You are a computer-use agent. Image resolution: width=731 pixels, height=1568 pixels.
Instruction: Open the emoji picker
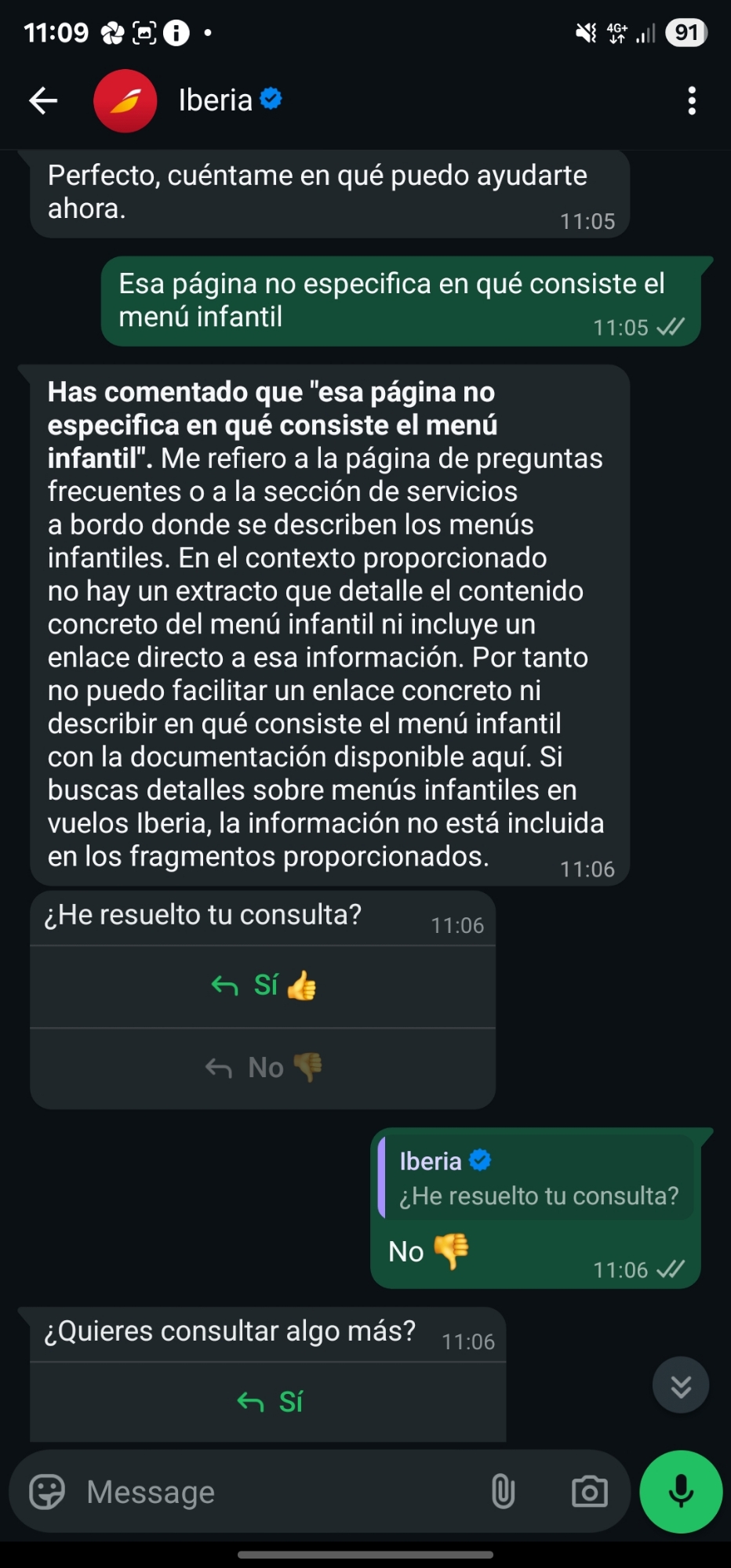click(x=47, y=1491)
